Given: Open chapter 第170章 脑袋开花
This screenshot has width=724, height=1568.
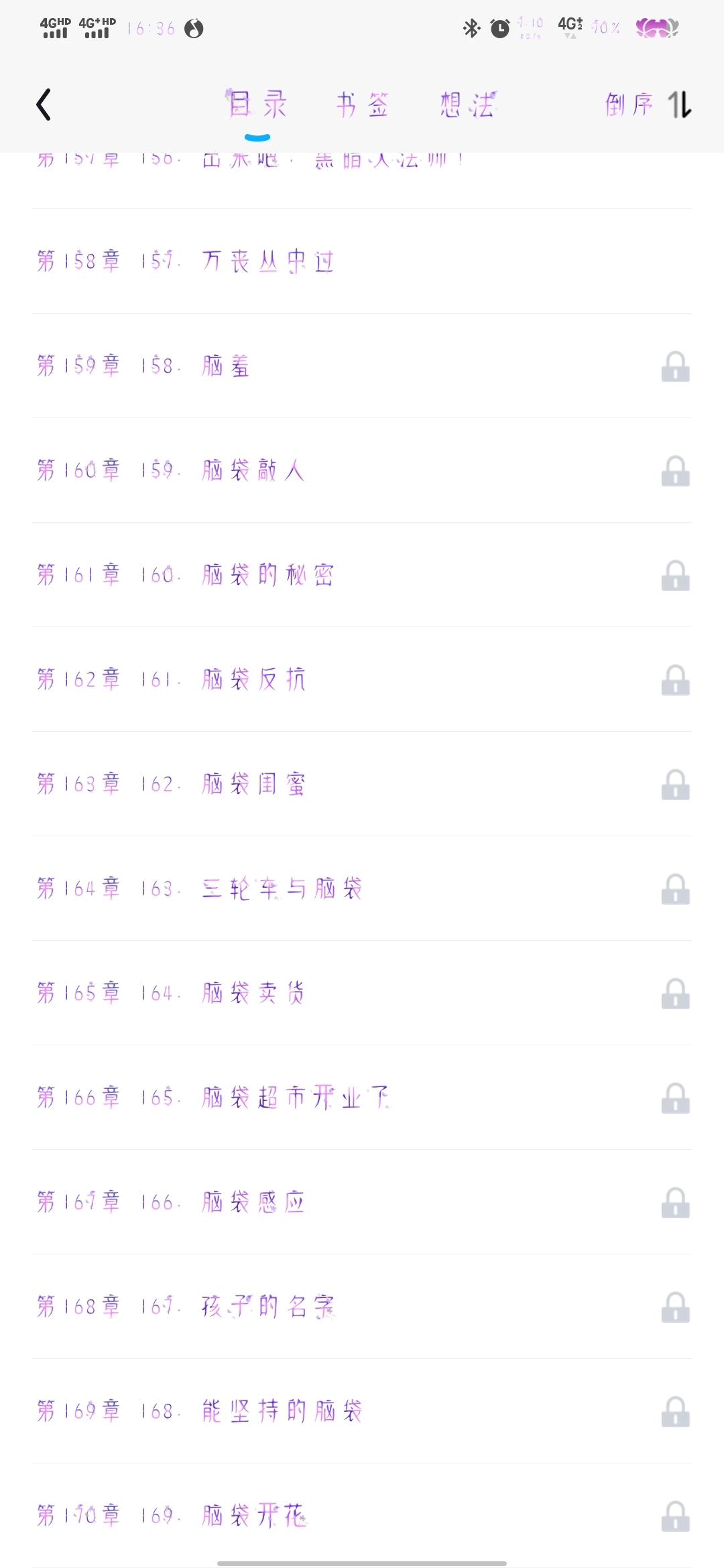Looking at the screenshot, I should (362, 1516).
